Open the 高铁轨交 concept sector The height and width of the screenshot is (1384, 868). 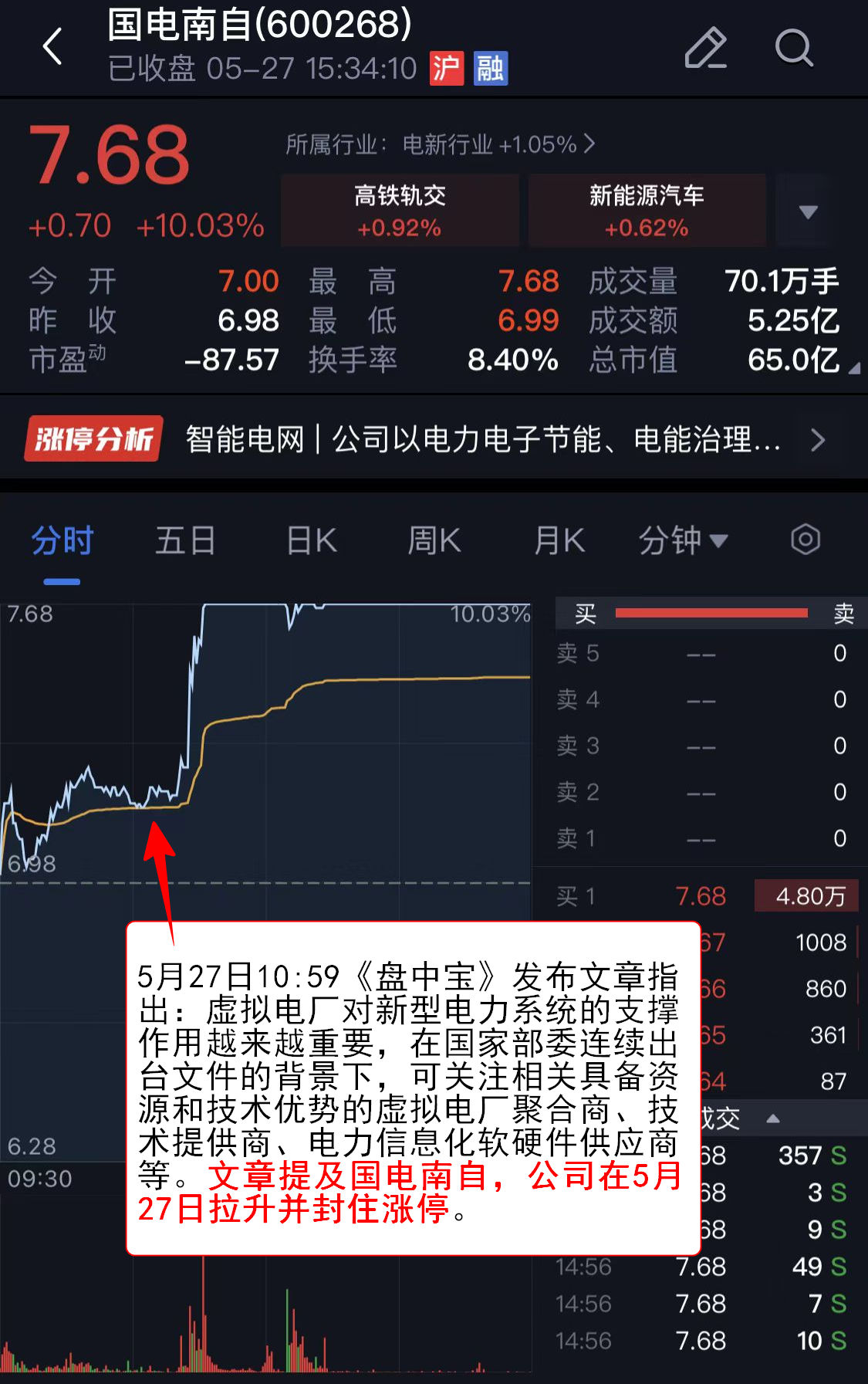coord(400,210)
